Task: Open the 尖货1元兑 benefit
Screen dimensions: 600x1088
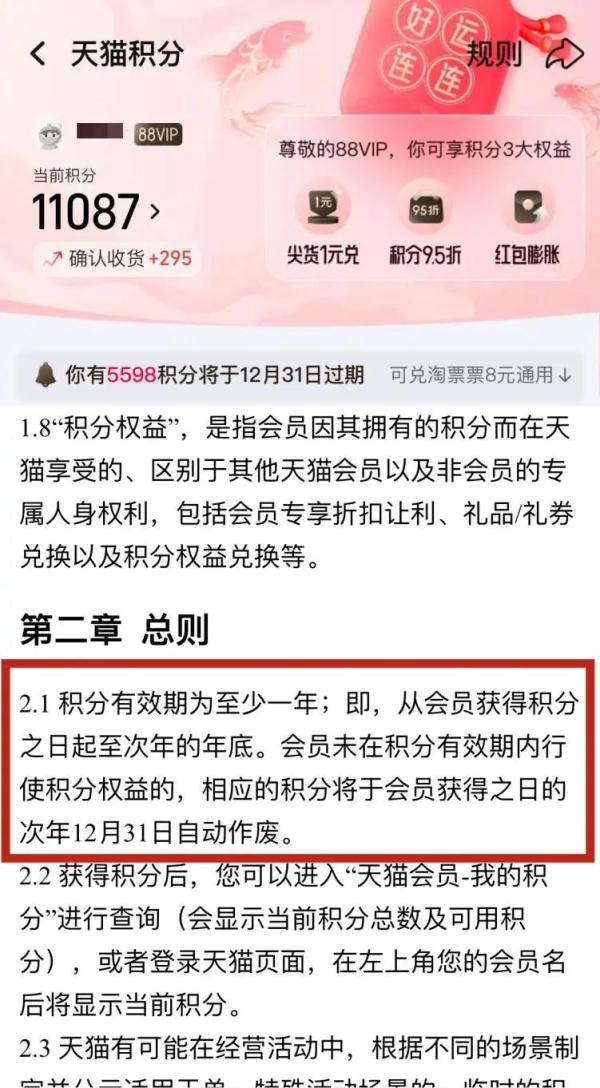Action: [323, 224]
